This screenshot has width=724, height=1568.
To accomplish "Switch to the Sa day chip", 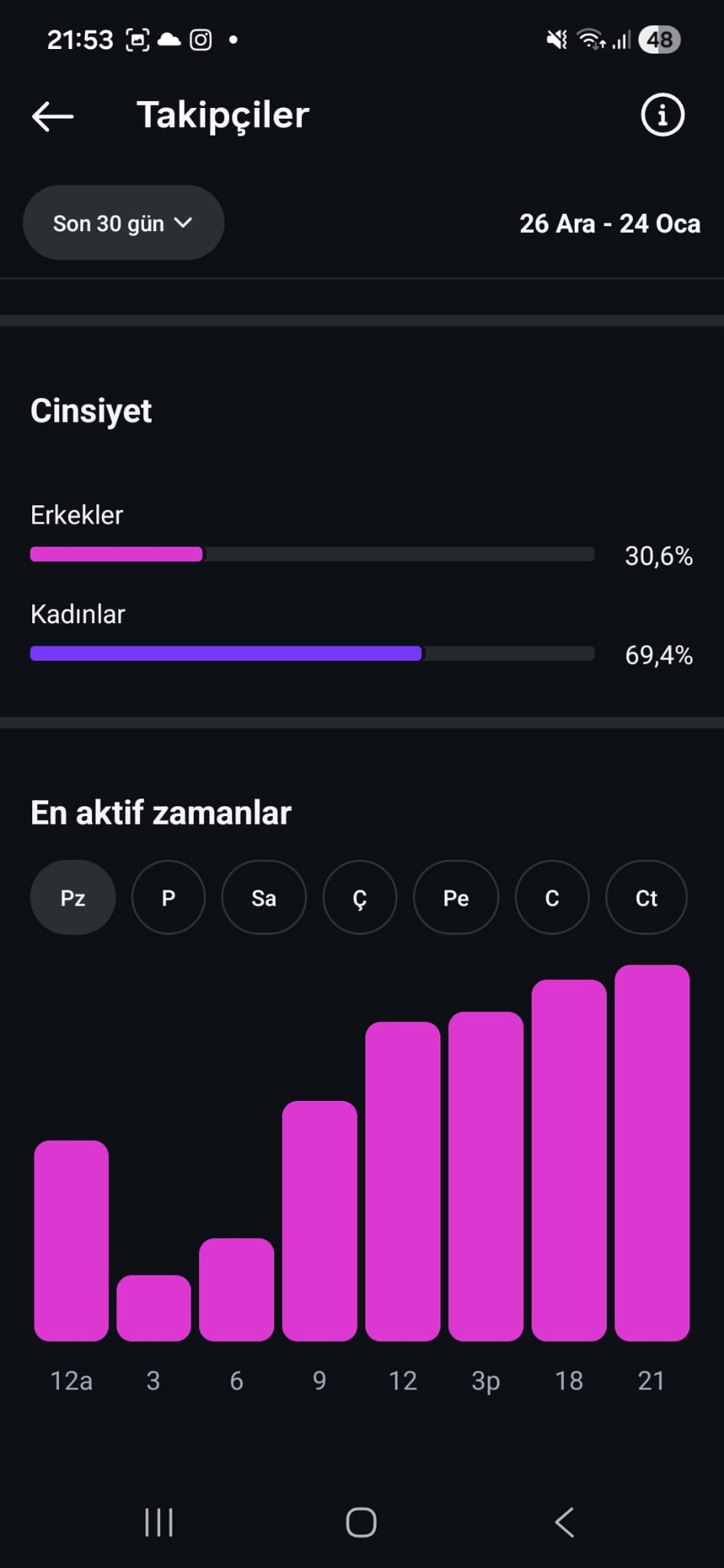I will pos(264,897).
